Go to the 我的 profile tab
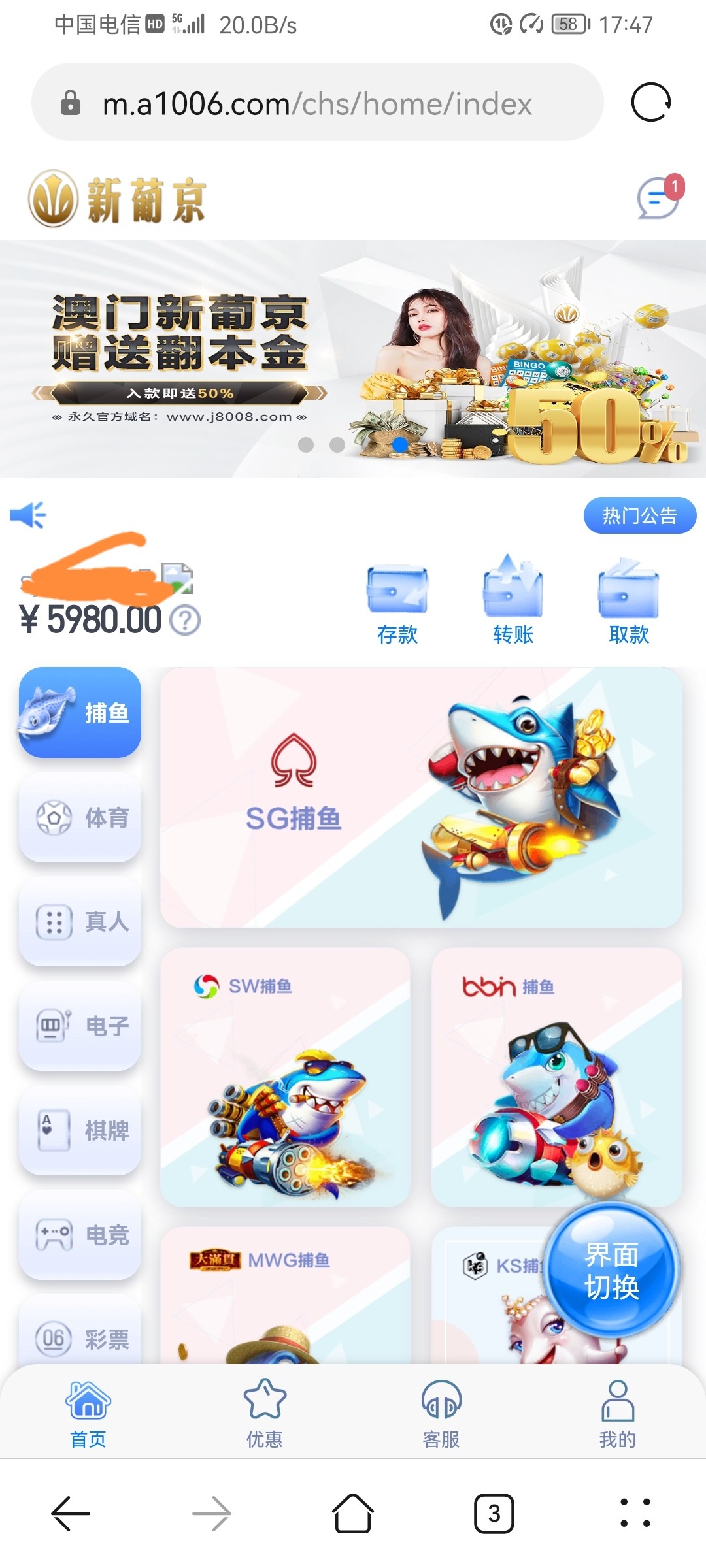The image size is (706, 1568). 618,1411
